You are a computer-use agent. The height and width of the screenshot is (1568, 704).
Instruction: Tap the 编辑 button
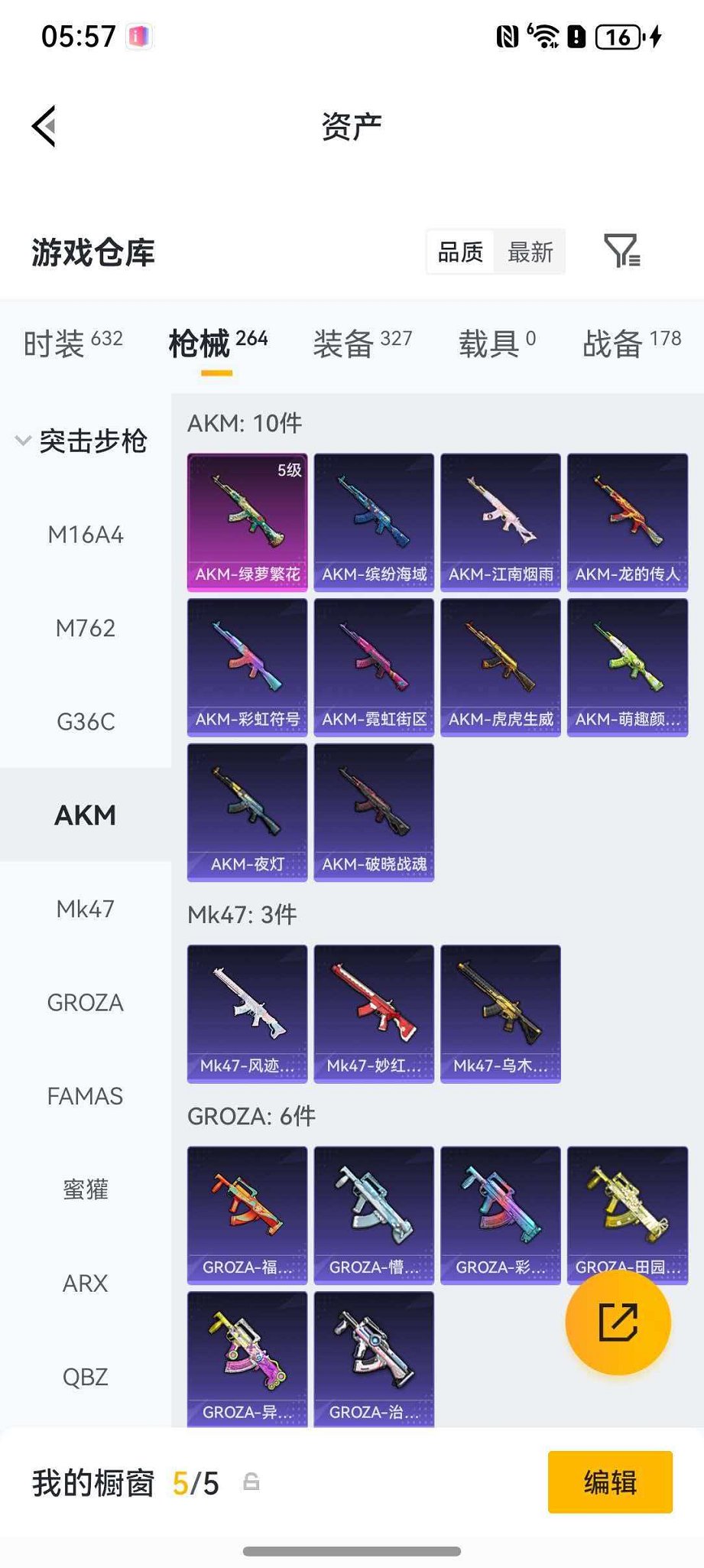pos(609,1482)
